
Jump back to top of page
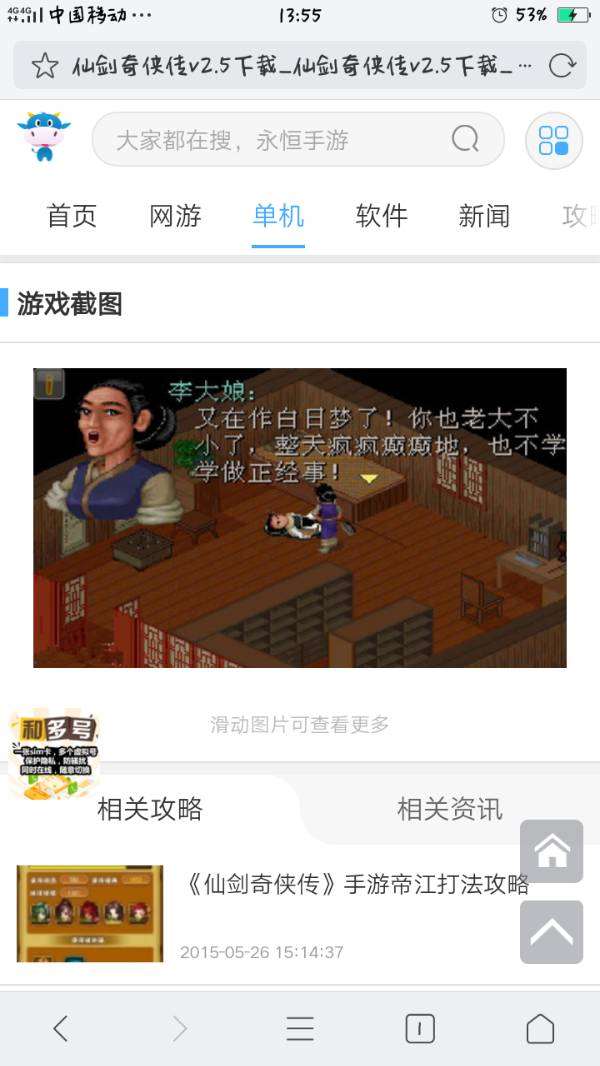551,931
